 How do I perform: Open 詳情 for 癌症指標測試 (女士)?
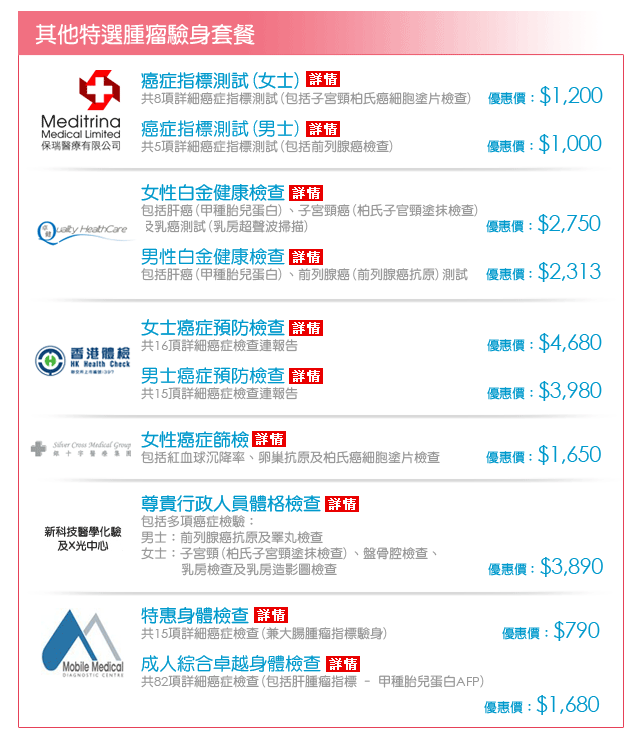[322, 79]
